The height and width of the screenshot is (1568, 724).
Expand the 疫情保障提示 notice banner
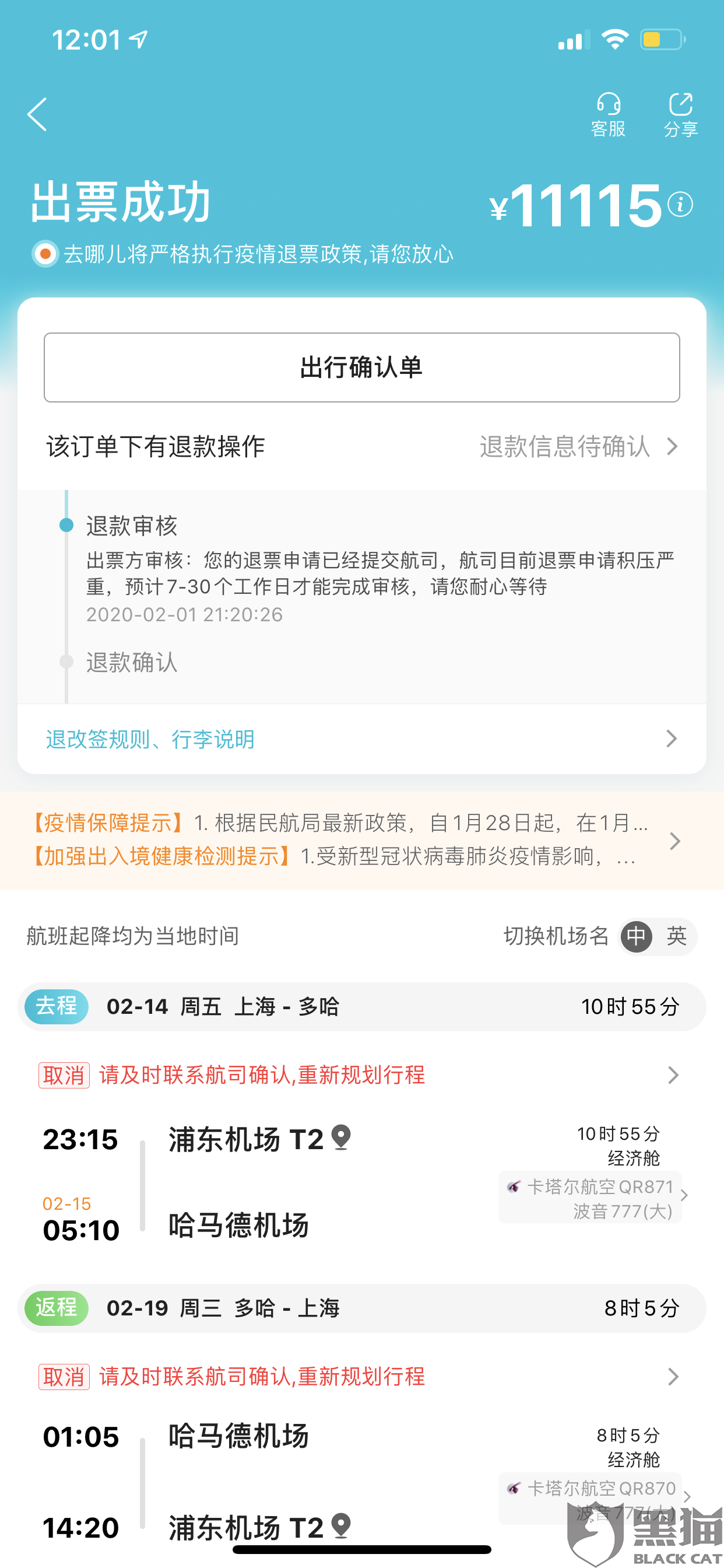click(361, 840)
